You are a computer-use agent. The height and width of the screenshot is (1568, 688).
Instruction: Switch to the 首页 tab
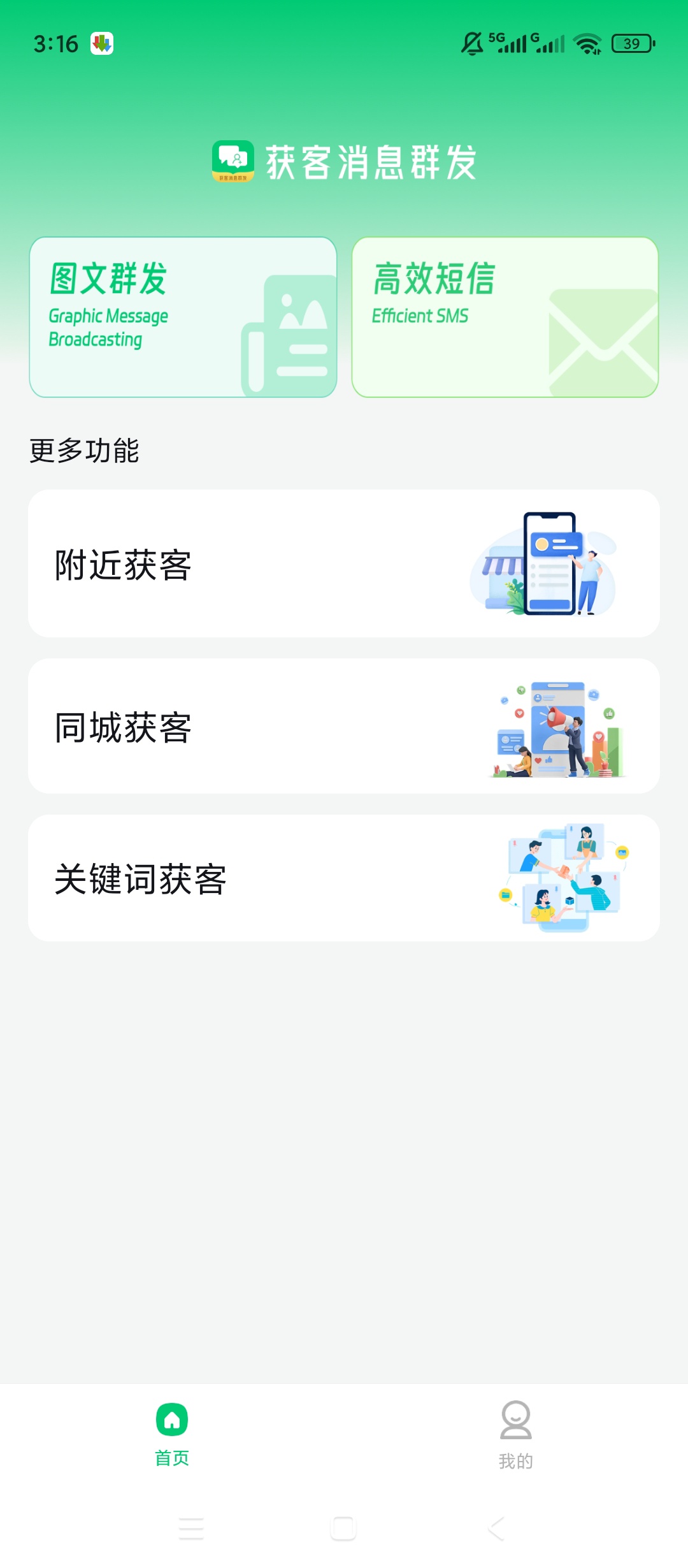pyautogui.click(x=172, y=1434)
